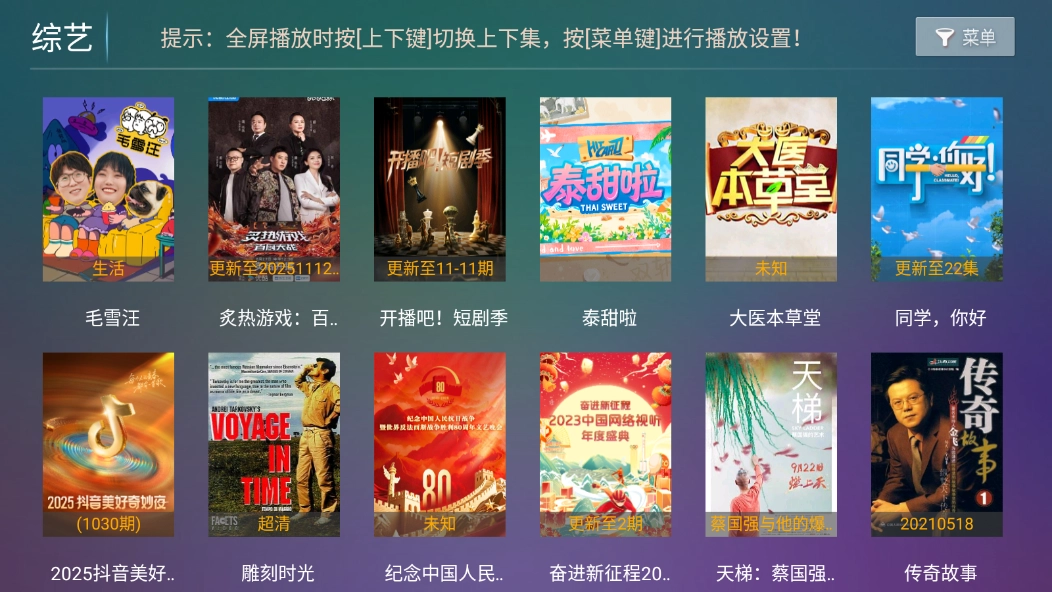Select 开播吧！短剧季 poster
The width and height of the screenshot is (1052, 592).
[440, 189]
